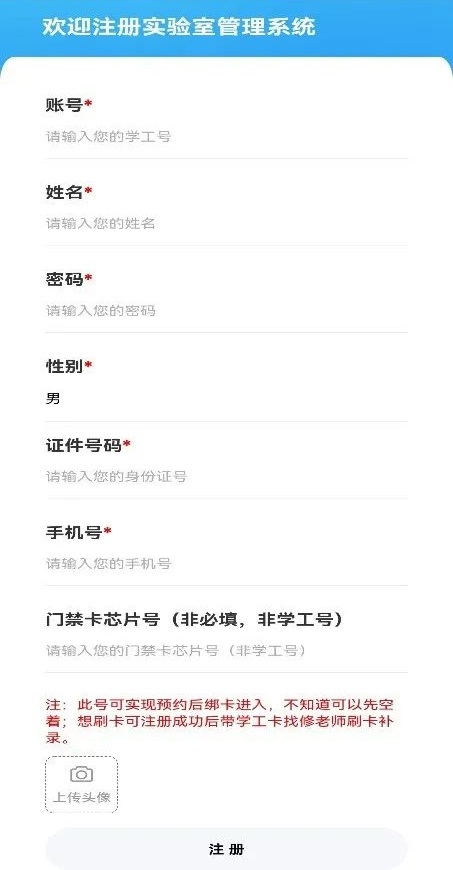The width and height of the screenshot is (453, 870).
Task: Enter your name in the 姓名 field
Action: [x=226, y=224]
